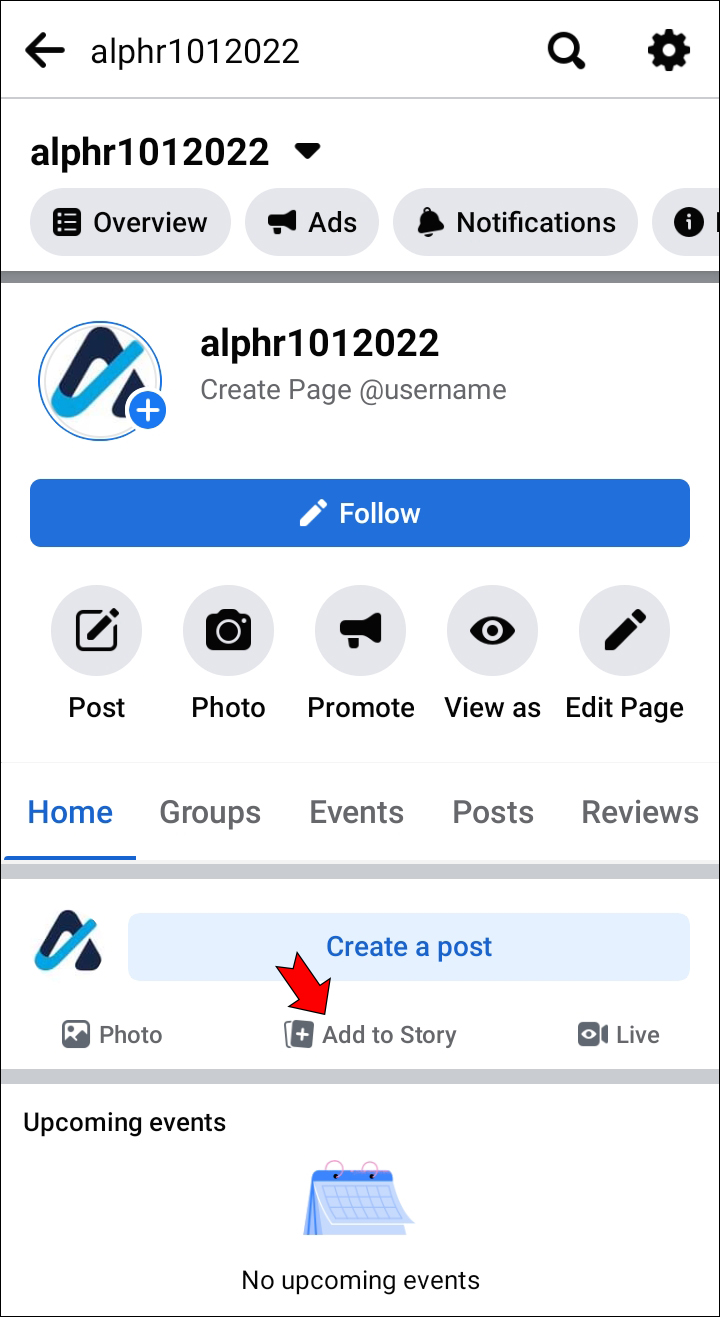Open the Overview chip
The width and height of the screenshot is (720, 1317).
coord(130,222)
